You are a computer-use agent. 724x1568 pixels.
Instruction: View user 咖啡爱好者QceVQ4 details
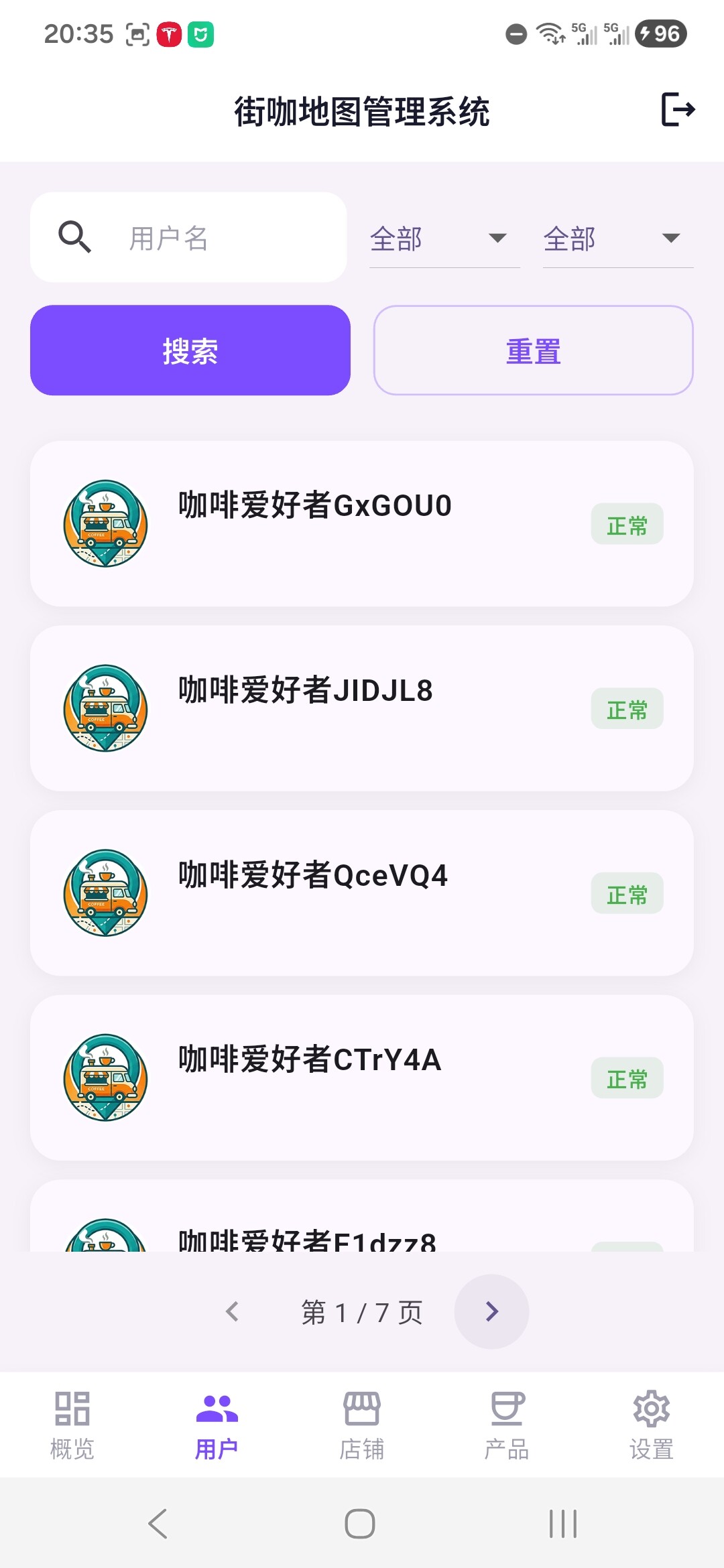[362, 893]
